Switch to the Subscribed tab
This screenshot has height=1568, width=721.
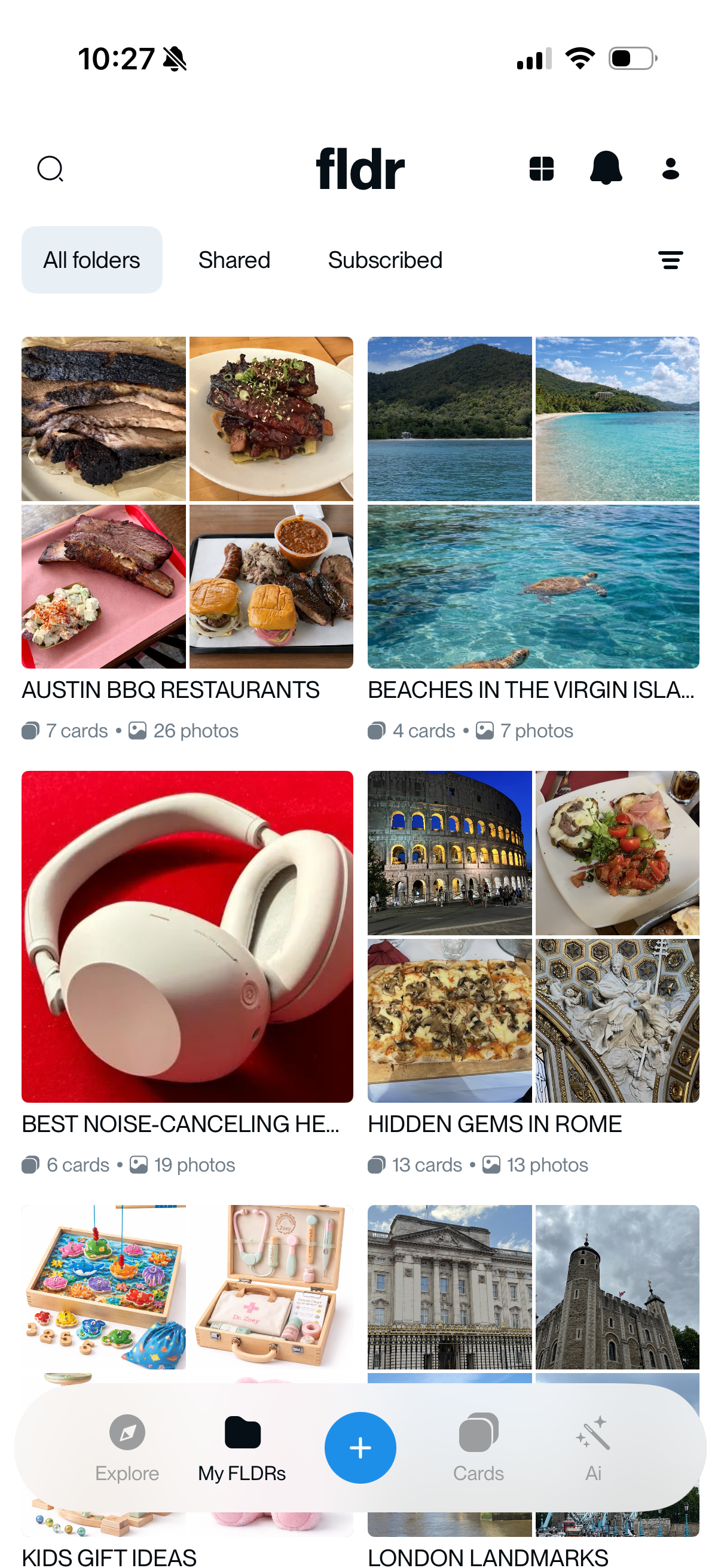tap(385, 260)
